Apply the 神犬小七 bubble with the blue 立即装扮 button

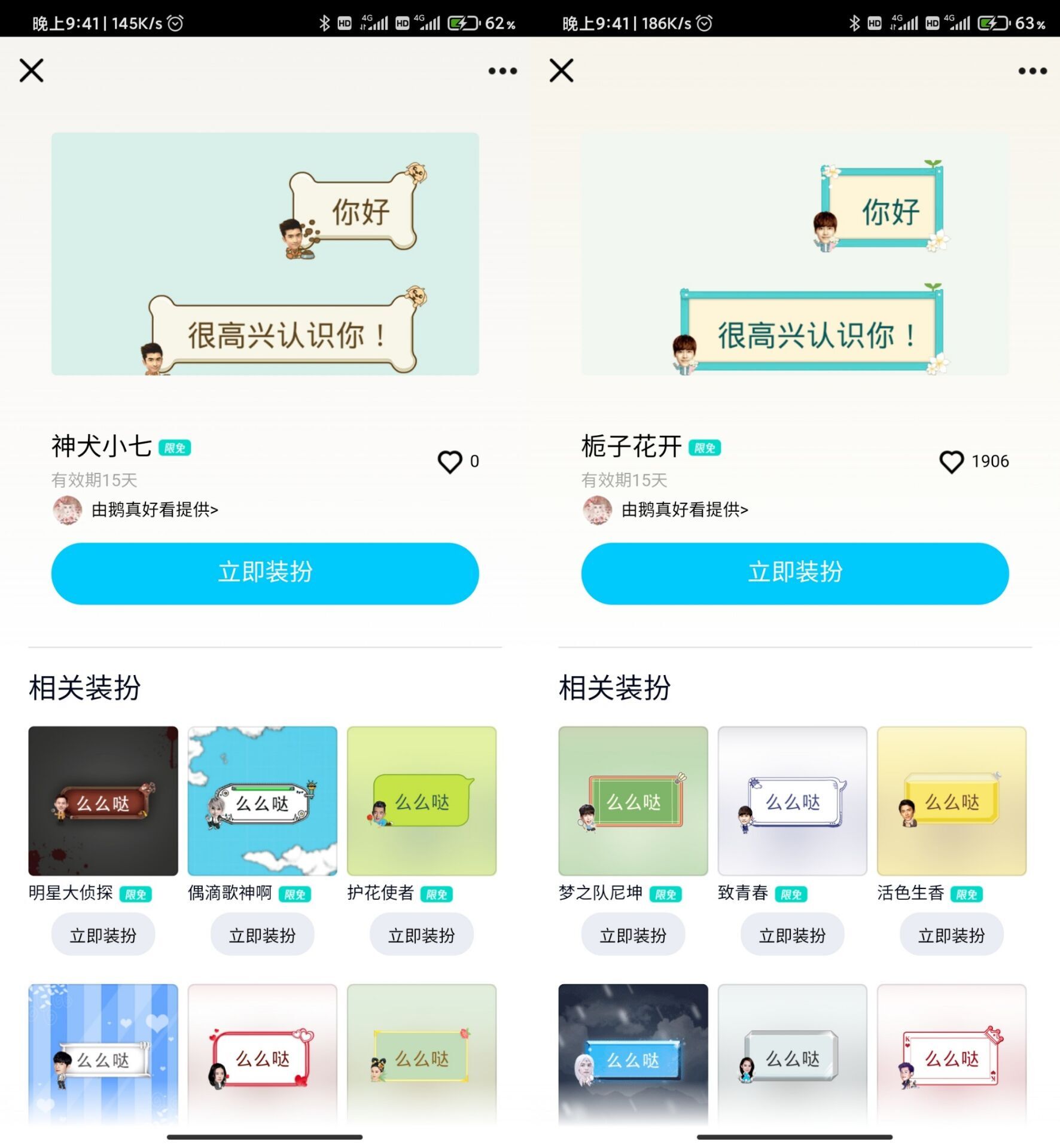pos(265,573)
